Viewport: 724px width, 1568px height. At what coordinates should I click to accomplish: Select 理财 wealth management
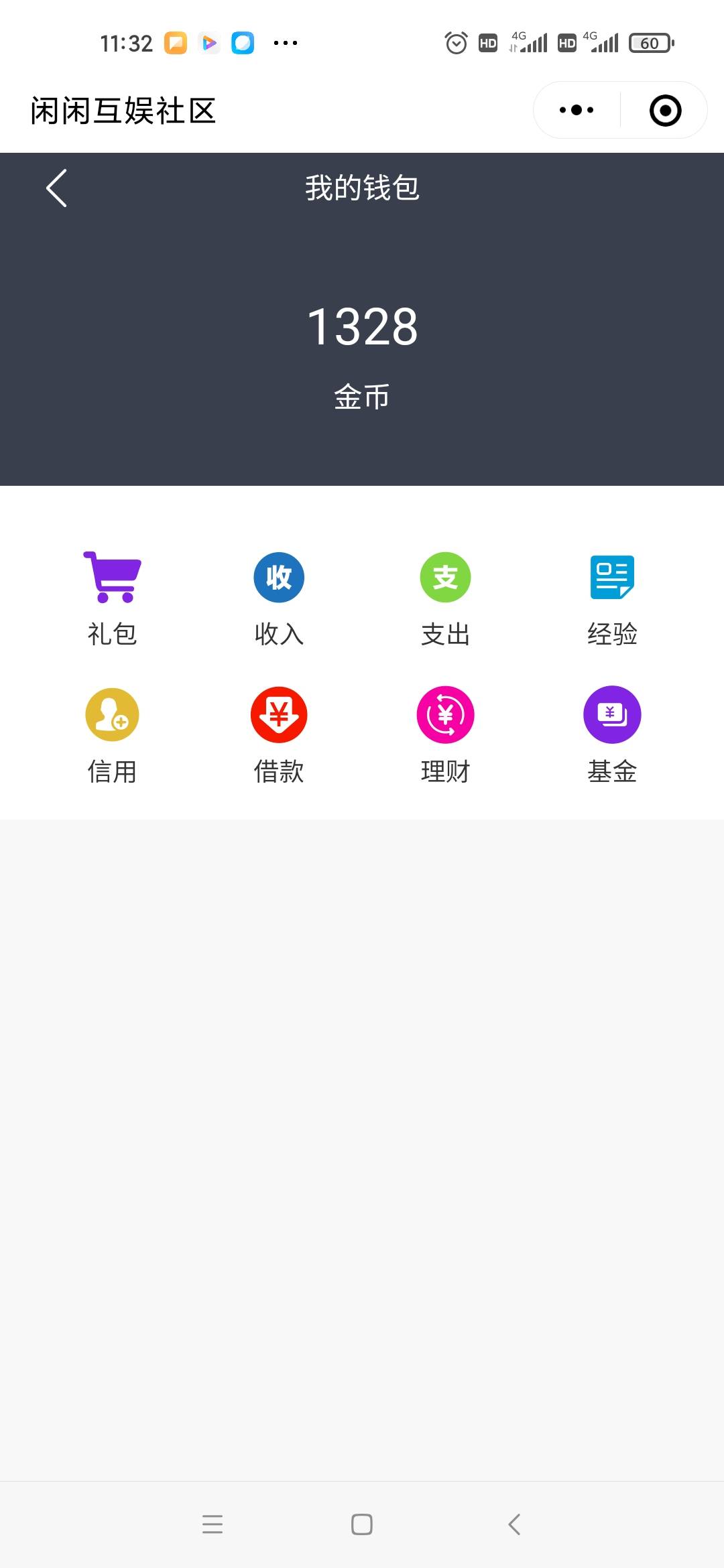pos(445,734)
